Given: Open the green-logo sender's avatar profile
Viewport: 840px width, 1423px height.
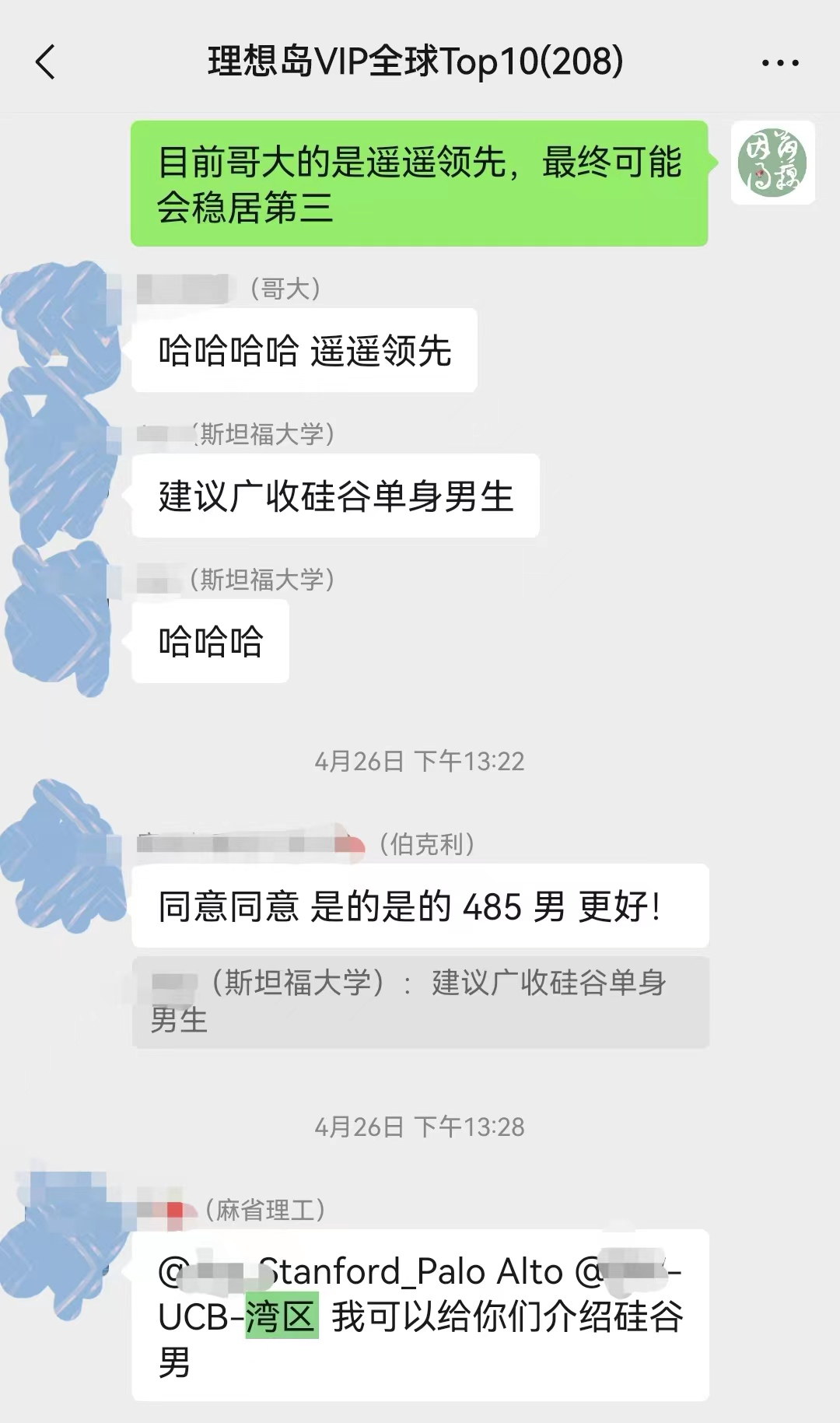Looking at the screenshot, I should pos(772,163).
